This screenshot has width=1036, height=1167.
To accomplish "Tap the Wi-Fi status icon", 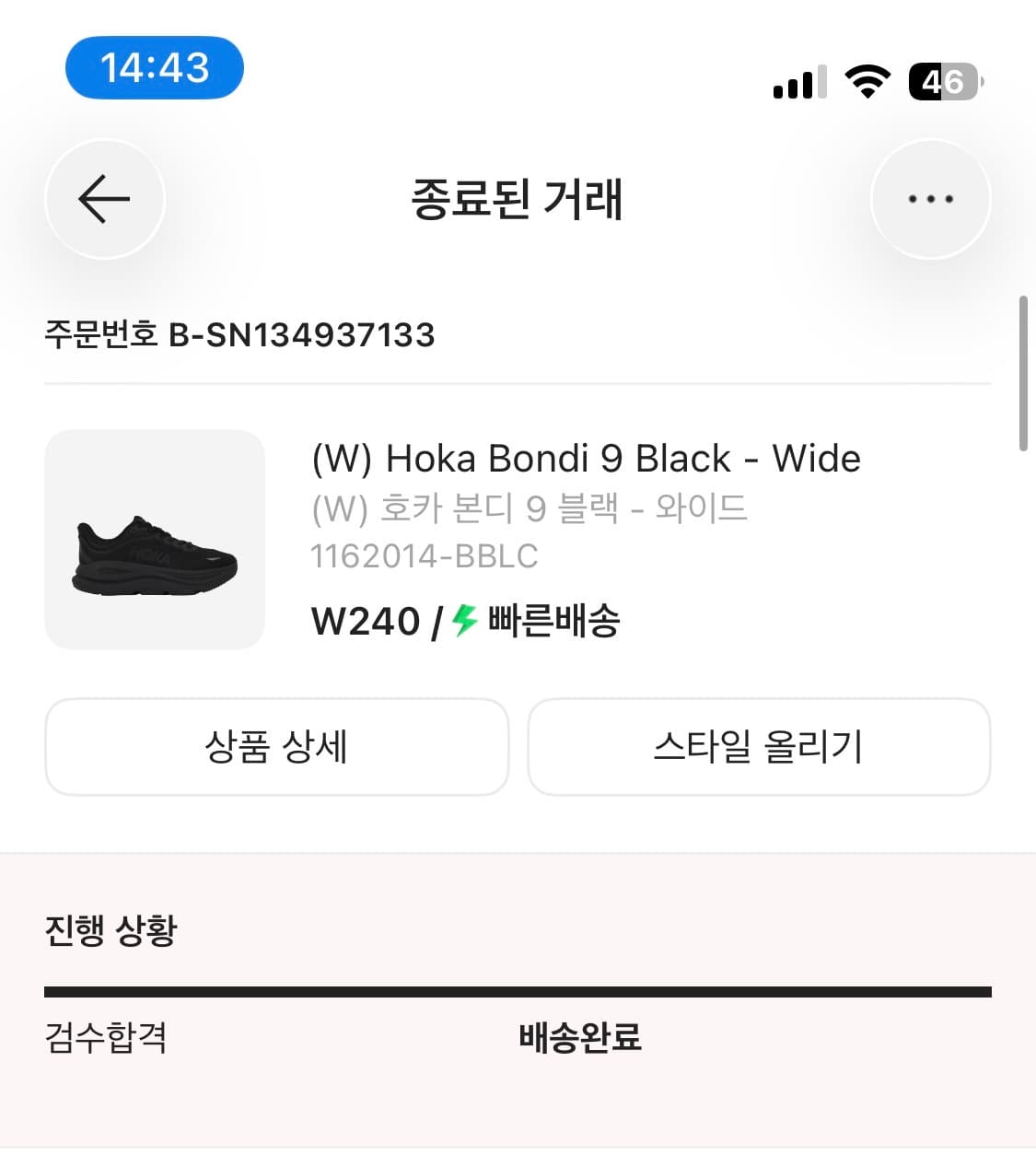I will (866, 82).
